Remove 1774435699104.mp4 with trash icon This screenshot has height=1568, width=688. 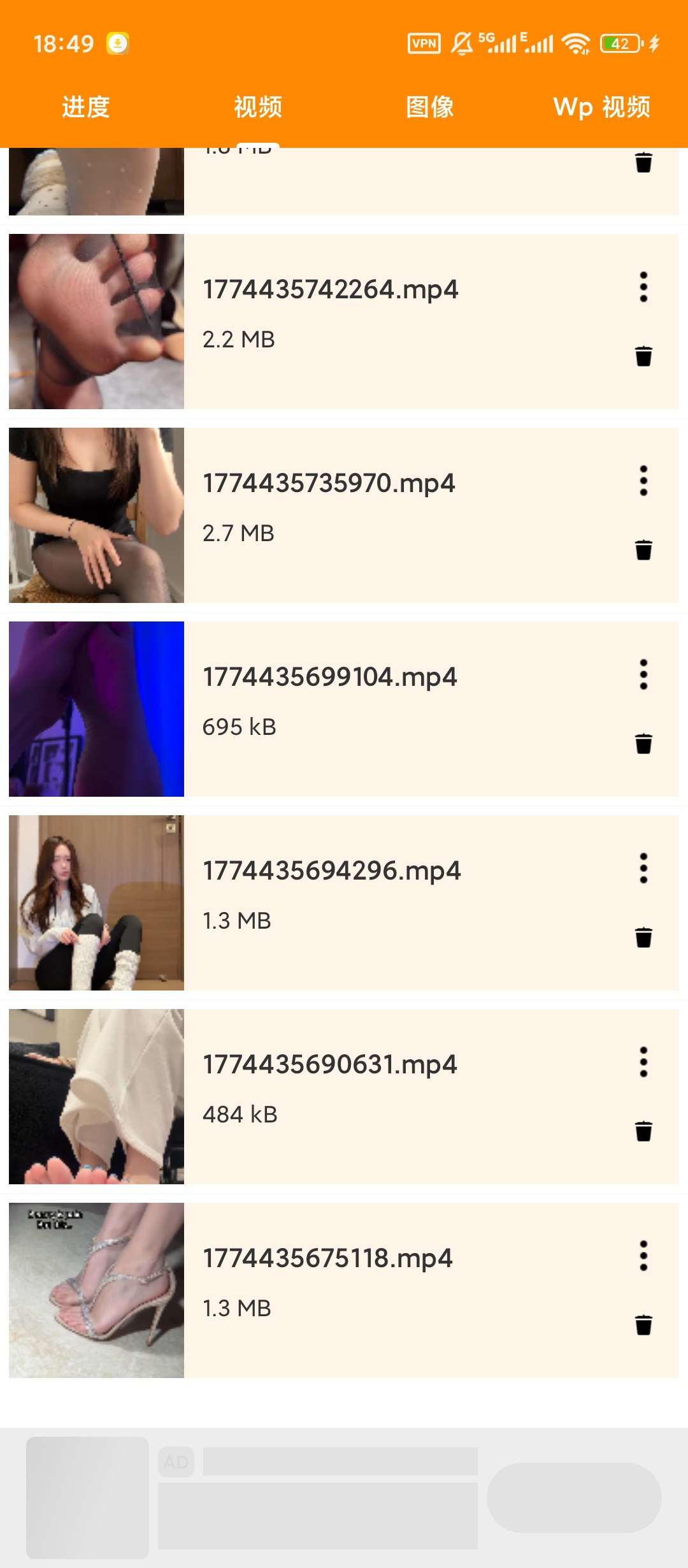(643, 744)
